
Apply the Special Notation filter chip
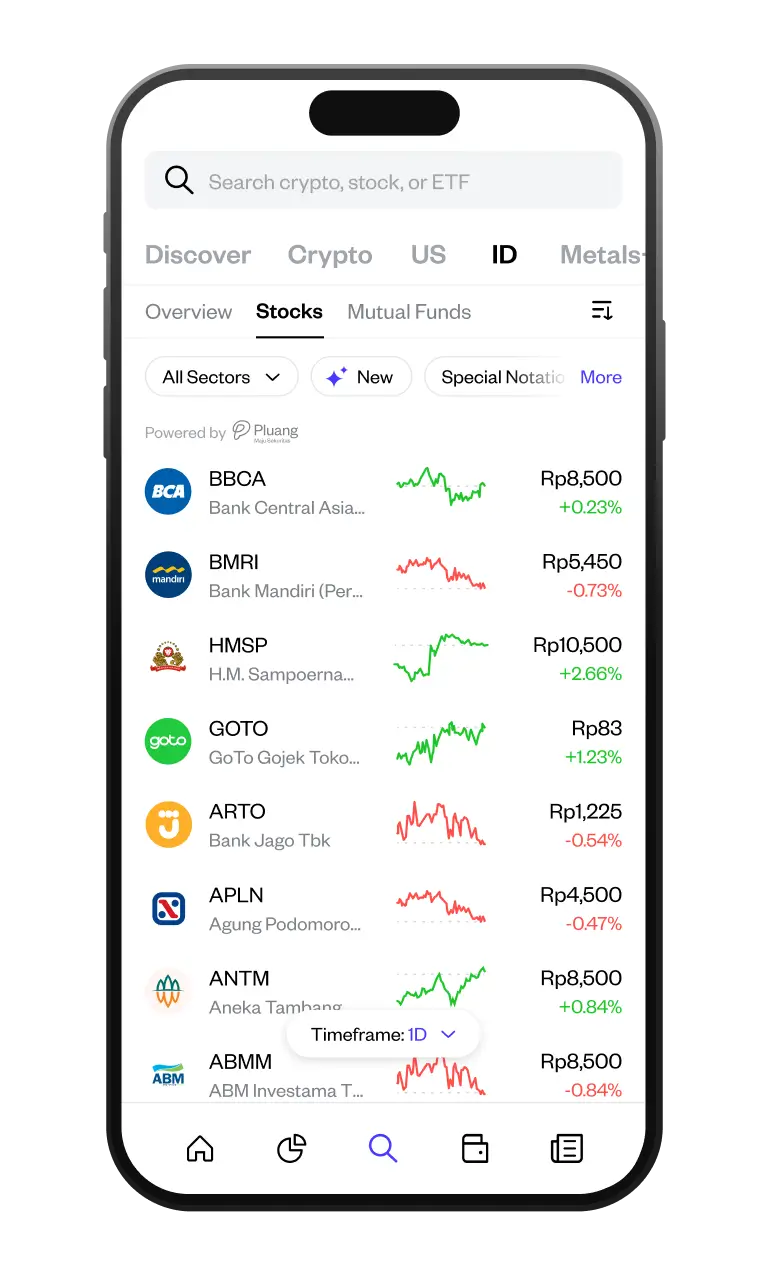[x=498, y=377]
